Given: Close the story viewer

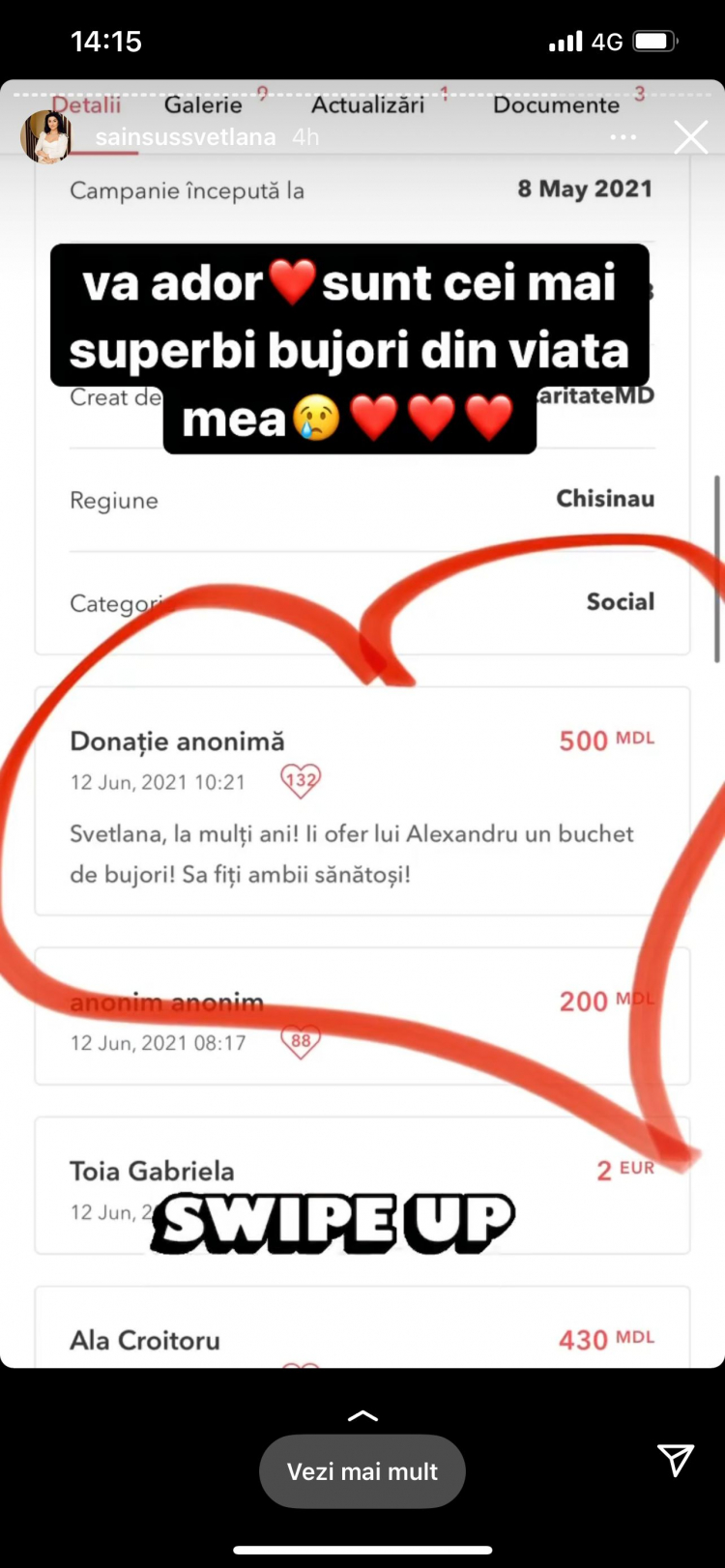Looking at the screenshot, I should (x=690, y=137).
